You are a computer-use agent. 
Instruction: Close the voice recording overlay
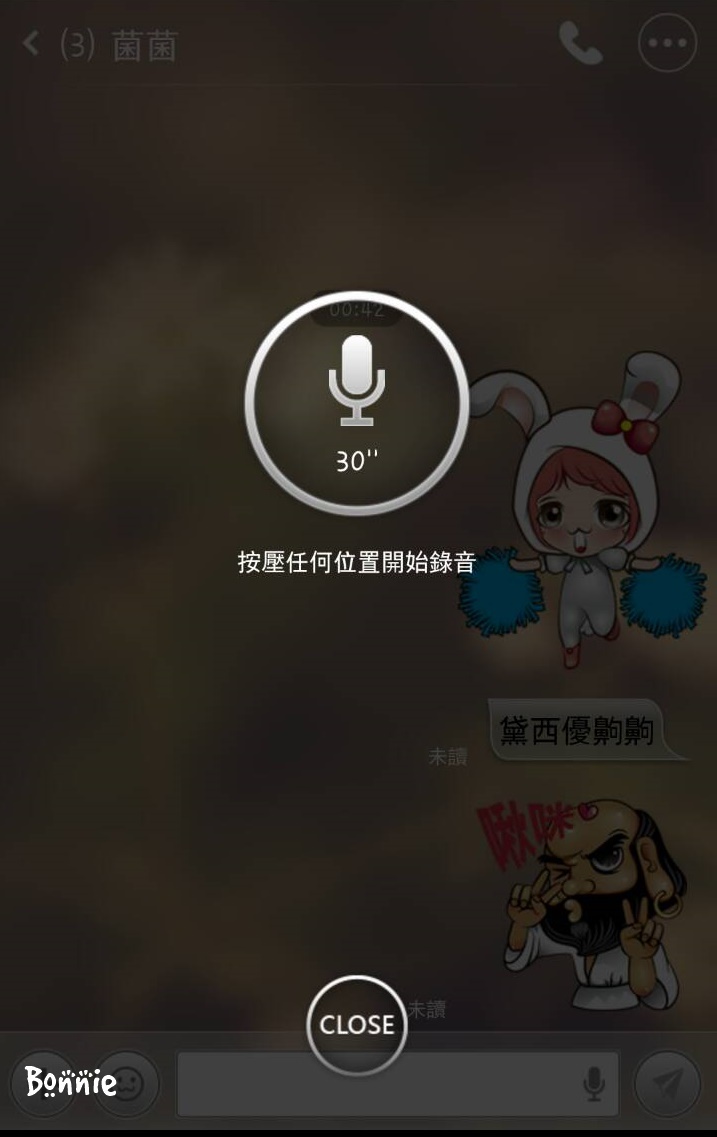point(357,1025)
